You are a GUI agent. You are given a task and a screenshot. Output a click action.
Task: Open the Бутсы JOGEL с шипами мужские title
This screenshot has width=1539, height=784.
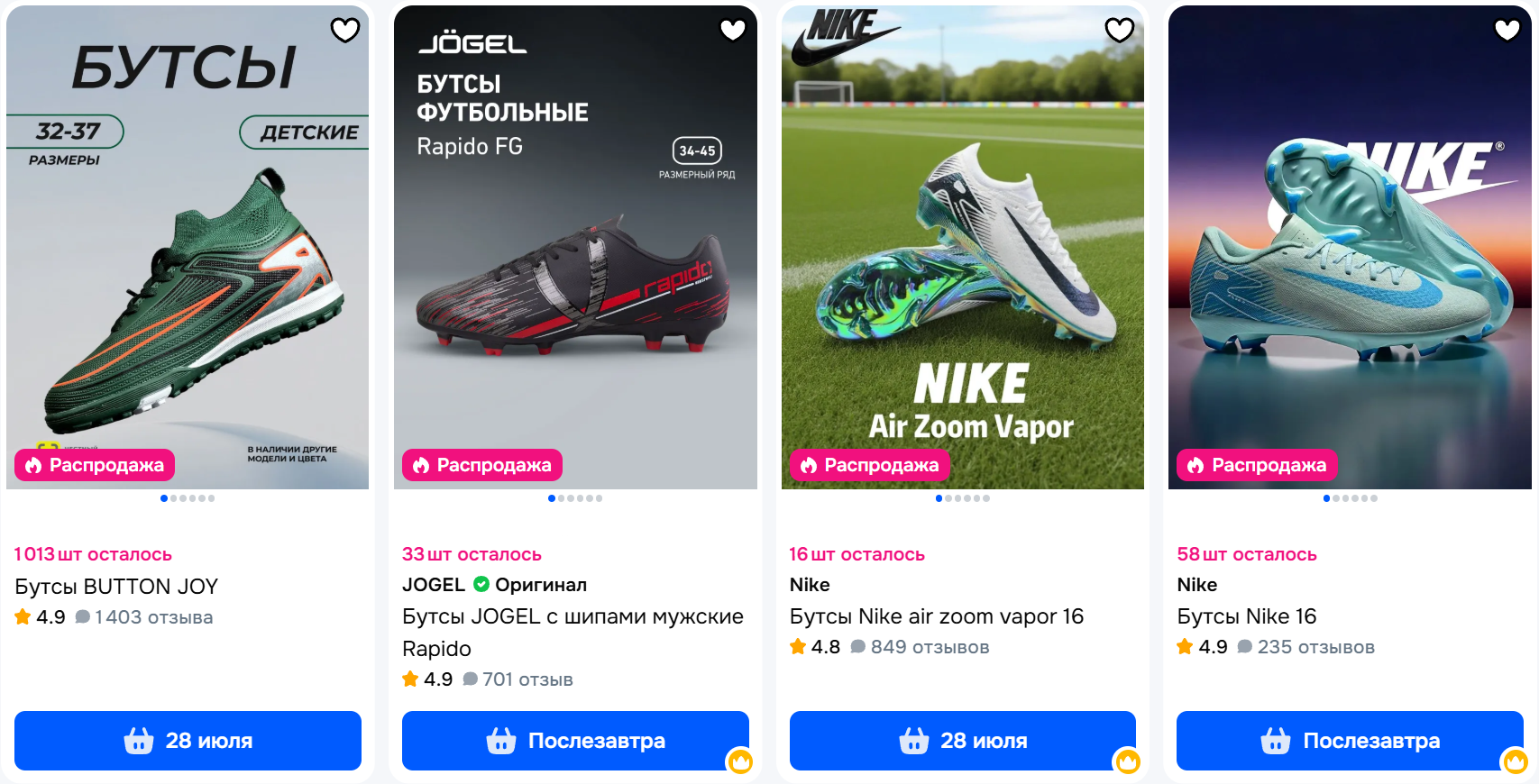tap(573, 617)
